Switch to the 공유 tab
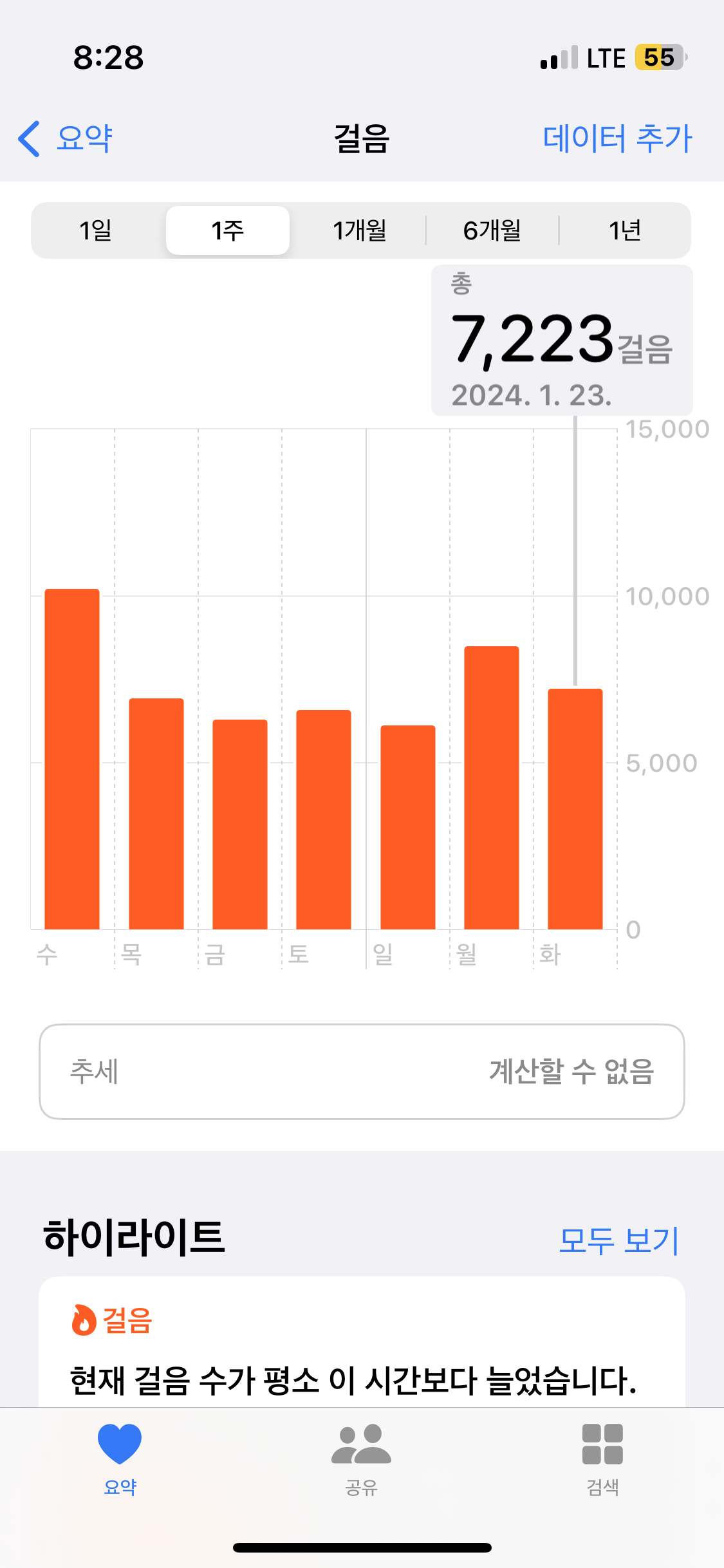This screenshot has width=724, height=1568. (361, 1459)
